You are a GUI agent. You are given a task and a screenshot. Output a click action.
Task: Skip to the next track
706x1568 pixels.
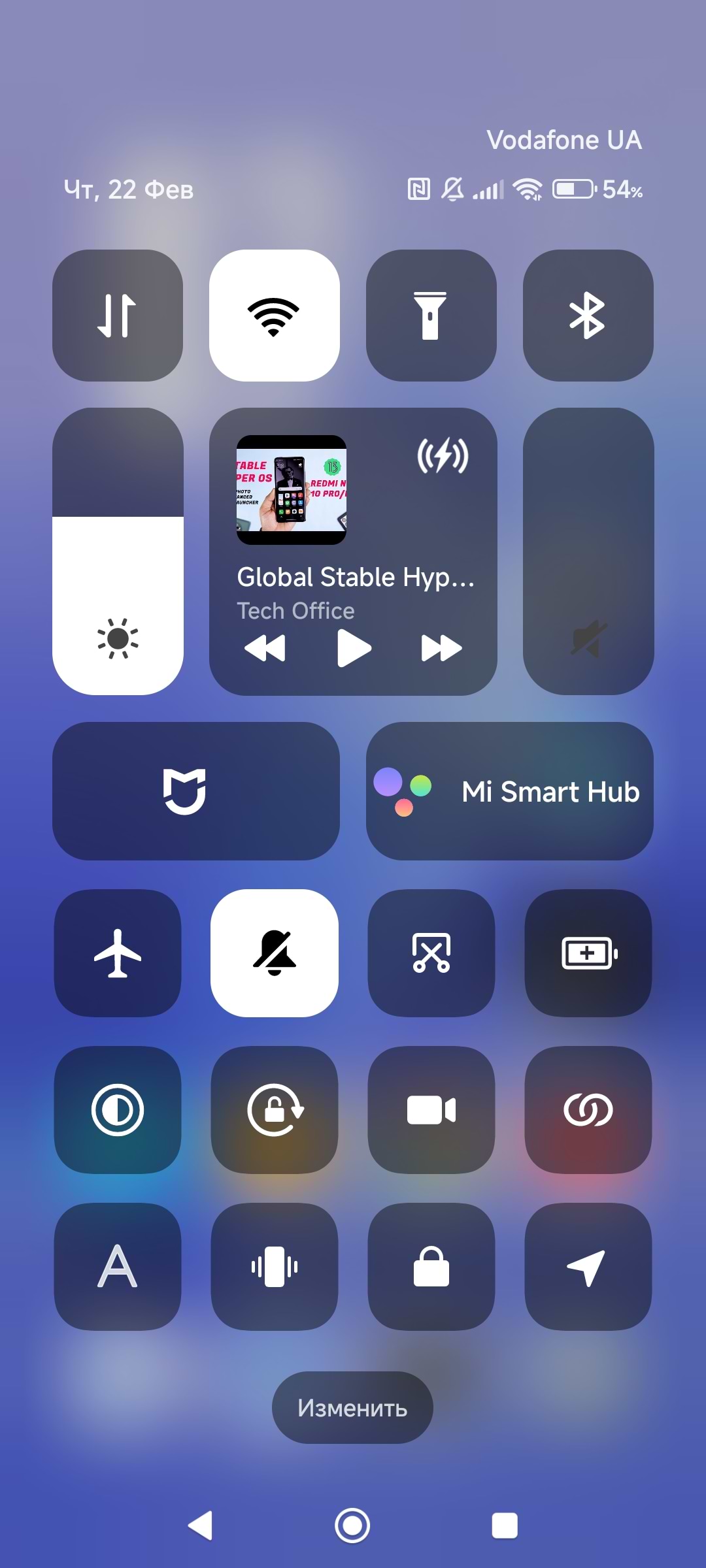[x=441, y=648]
